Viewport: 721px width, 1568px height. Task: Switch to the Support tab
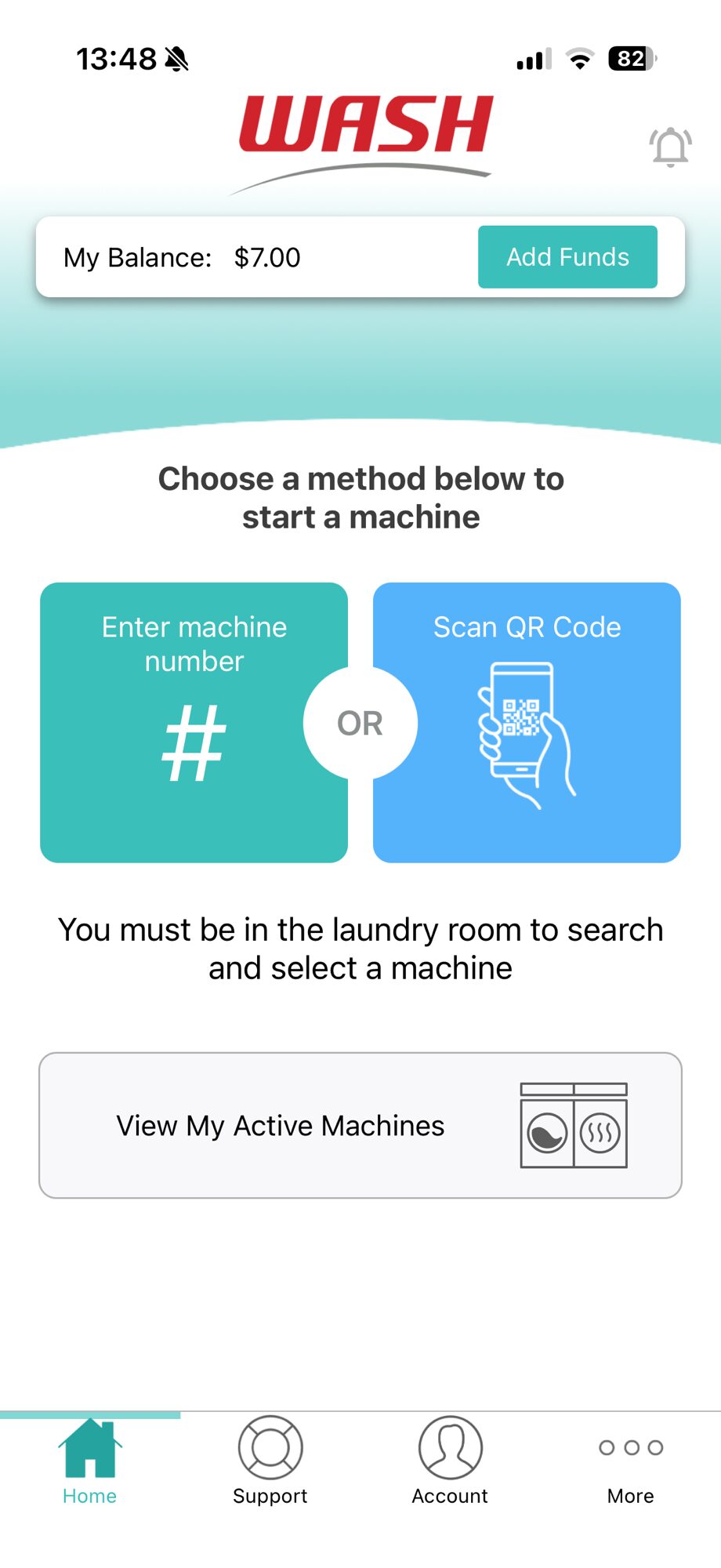click(x=270, y=1460)
